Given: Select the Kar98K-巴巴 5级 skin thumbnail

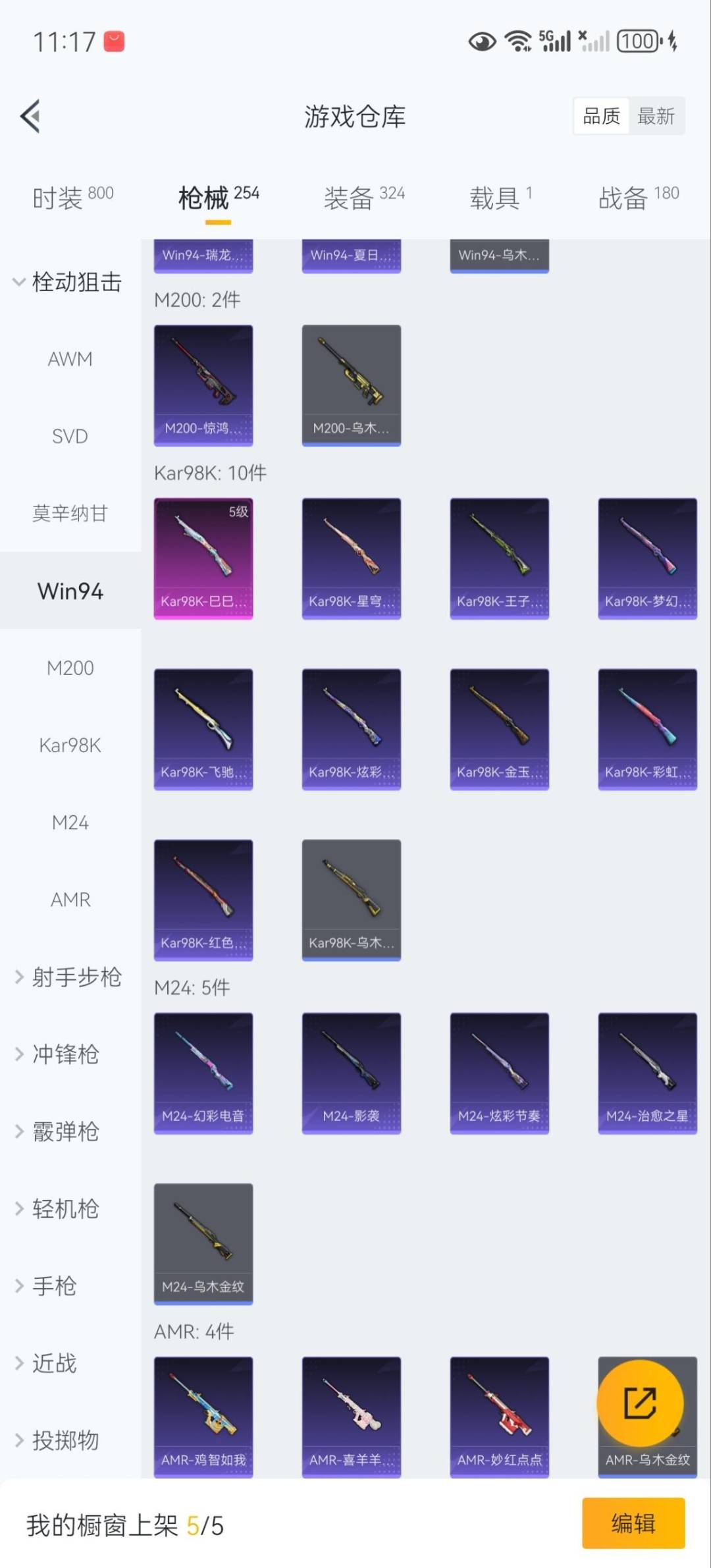Looking at the screenshot, I should [203, 557].
